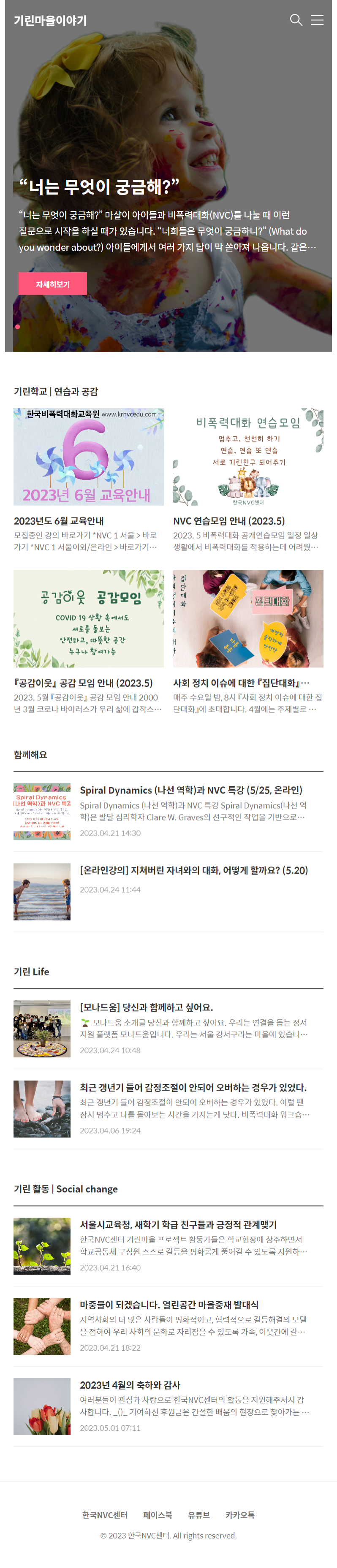This screenshot has width=337, height=1568.
Task: Open the NVC 연습모임 안내 (2023.5) card
Action: click(x=248, y=480)
